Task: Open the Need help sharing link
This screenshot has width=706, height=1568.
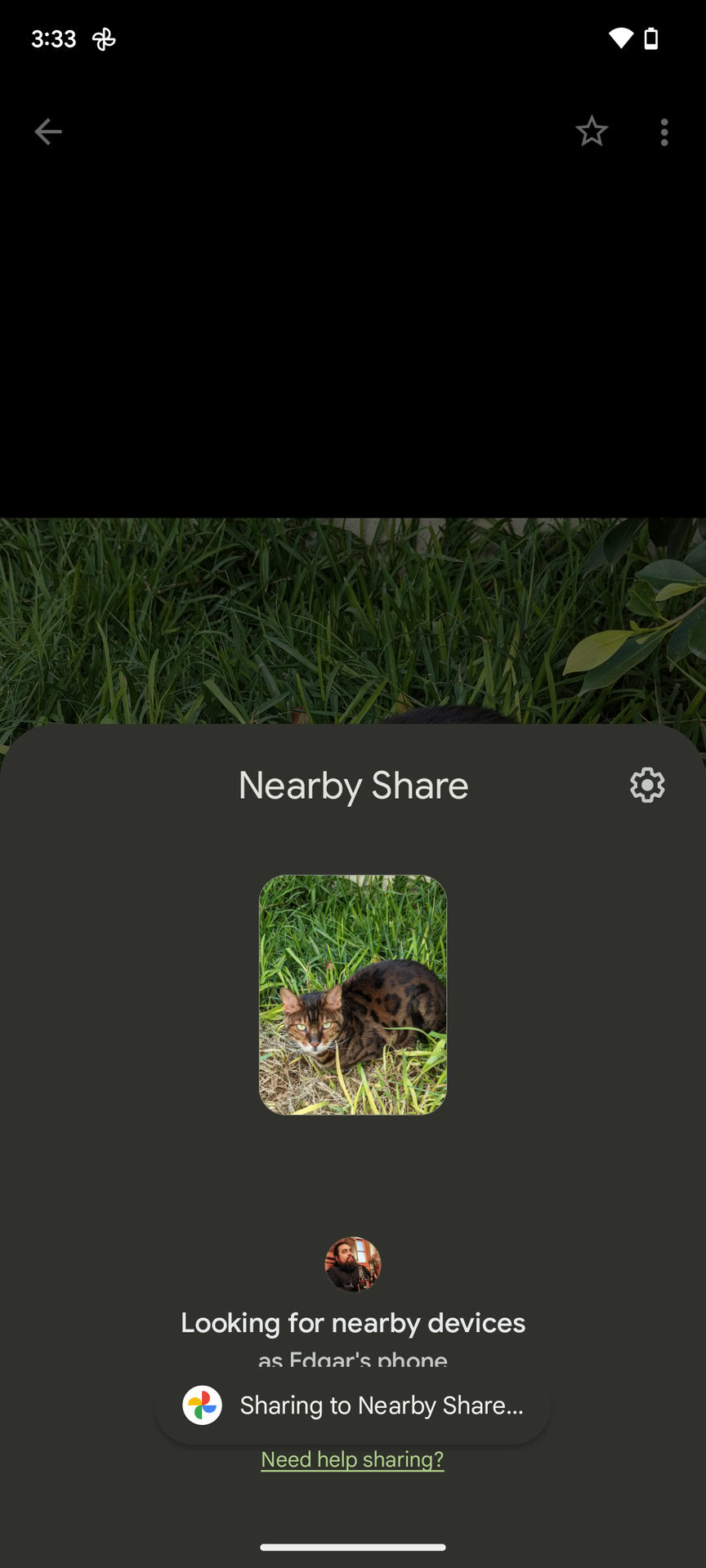Action: [351, 1459]
